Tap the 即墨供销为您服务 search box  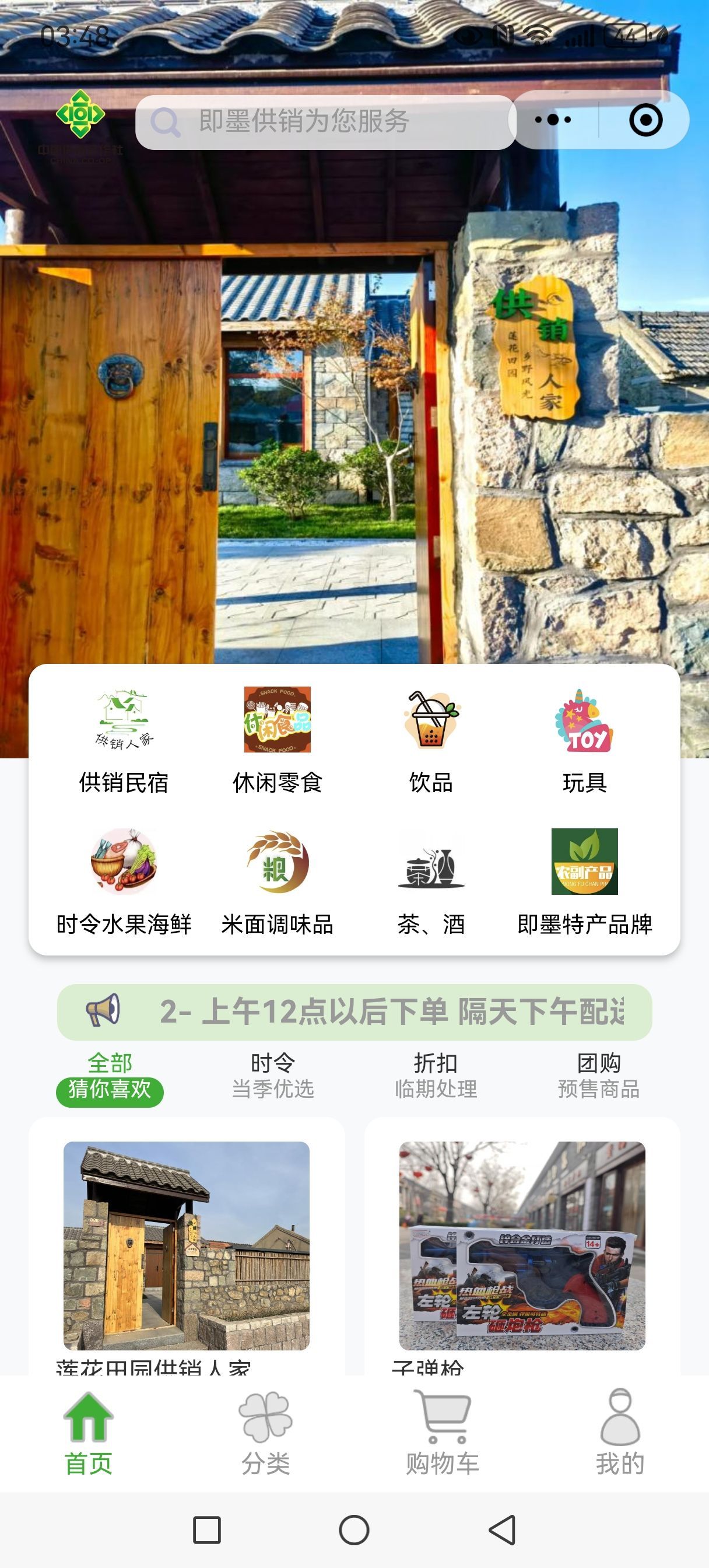[x=325, y=122]
